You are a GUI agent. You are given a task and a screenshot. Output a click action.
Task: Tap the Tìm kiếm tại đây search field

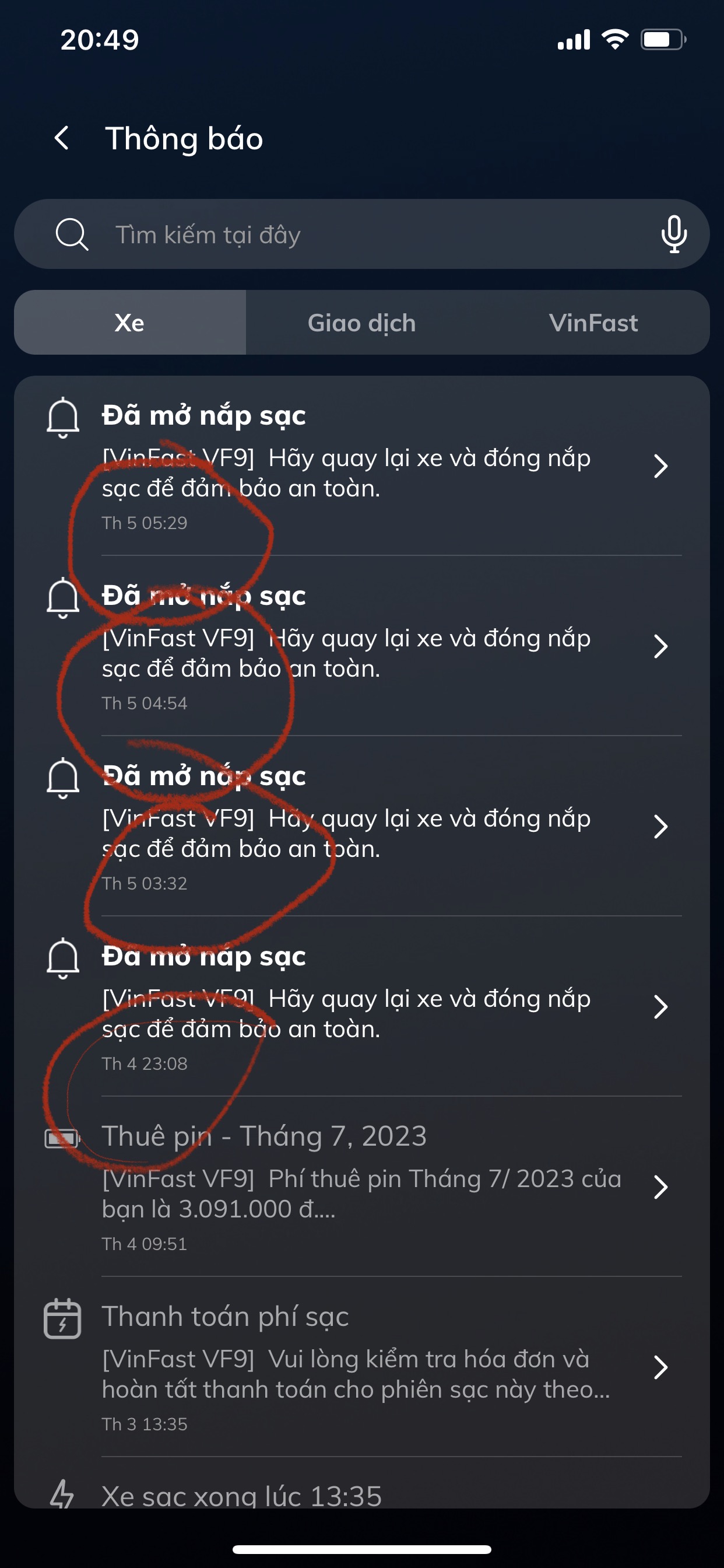point(365,235)
